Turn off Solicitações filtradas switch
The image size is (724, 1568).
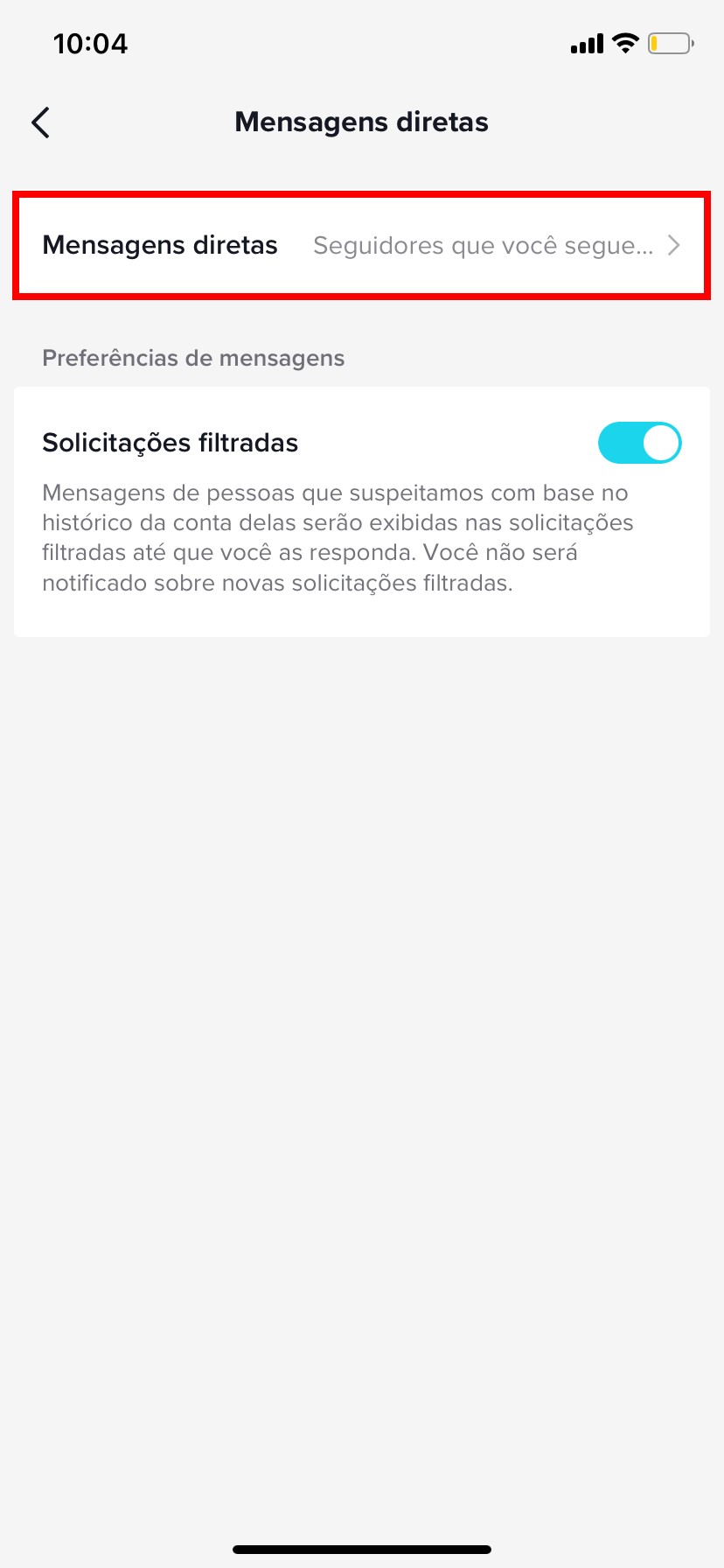(x=639, y=443)
